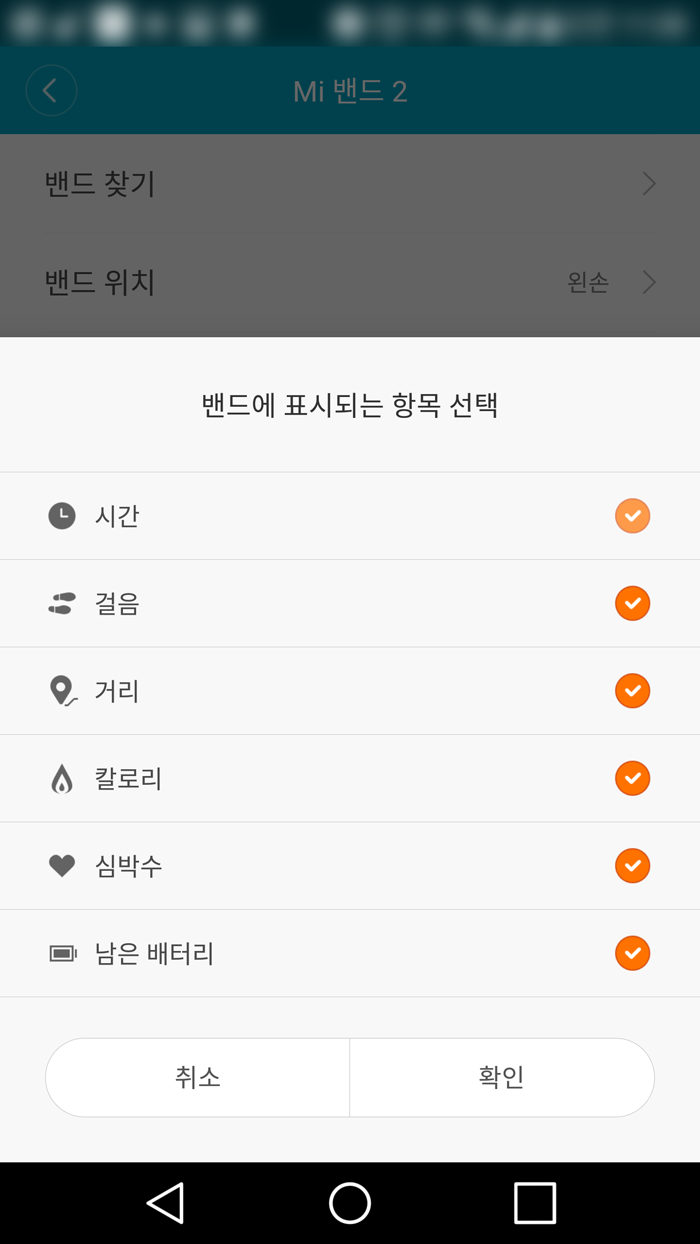Tap the system back button

(166, 1203)
